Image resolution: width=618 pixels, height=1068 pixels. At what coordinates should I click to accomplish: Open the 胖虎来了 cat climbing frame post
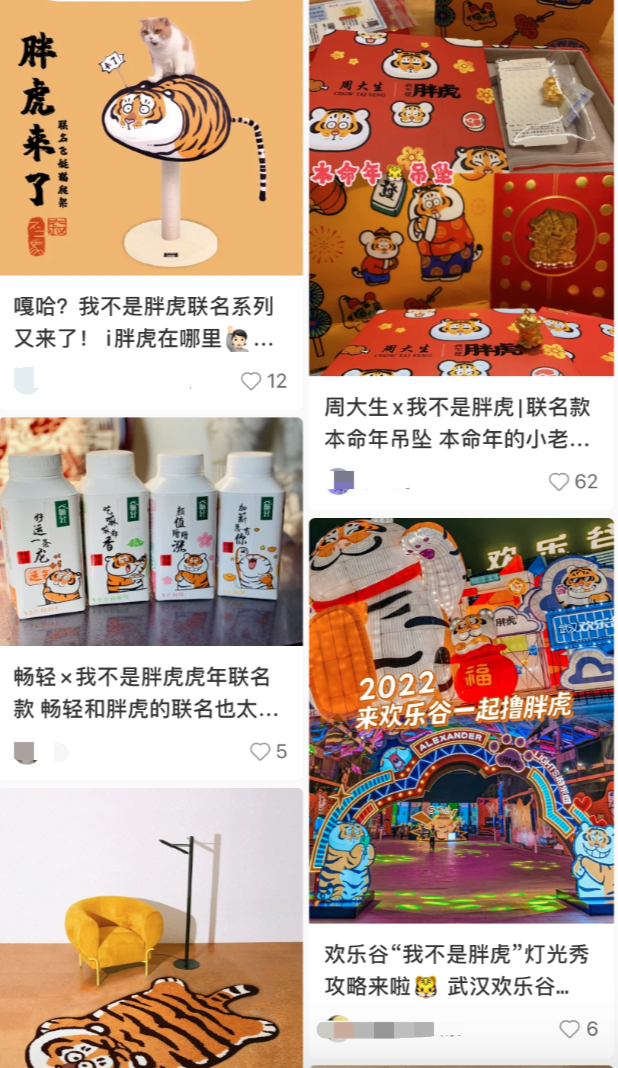[151, 138]
